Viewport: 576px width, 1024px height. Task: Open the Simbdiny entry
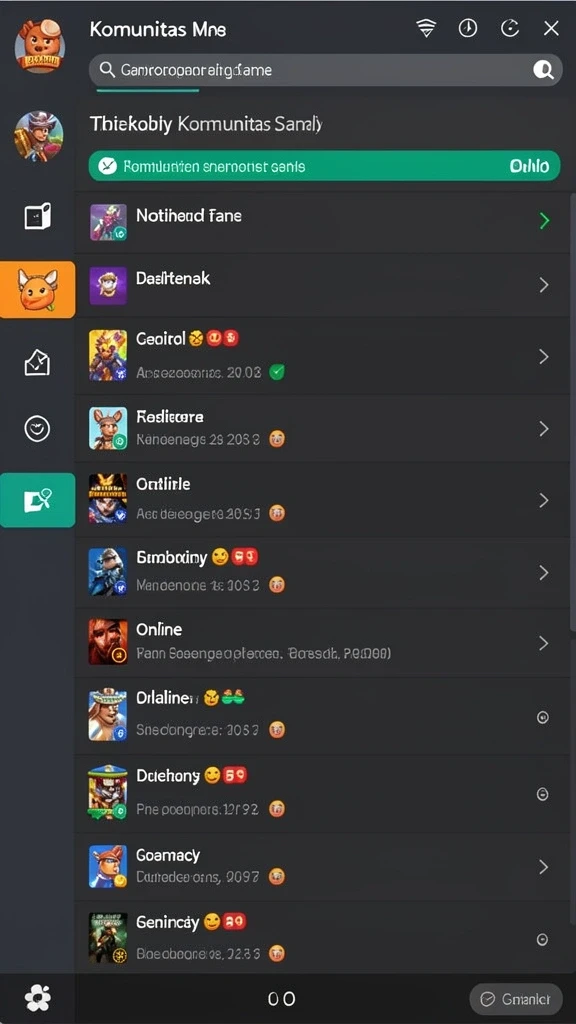coord(324,572)
